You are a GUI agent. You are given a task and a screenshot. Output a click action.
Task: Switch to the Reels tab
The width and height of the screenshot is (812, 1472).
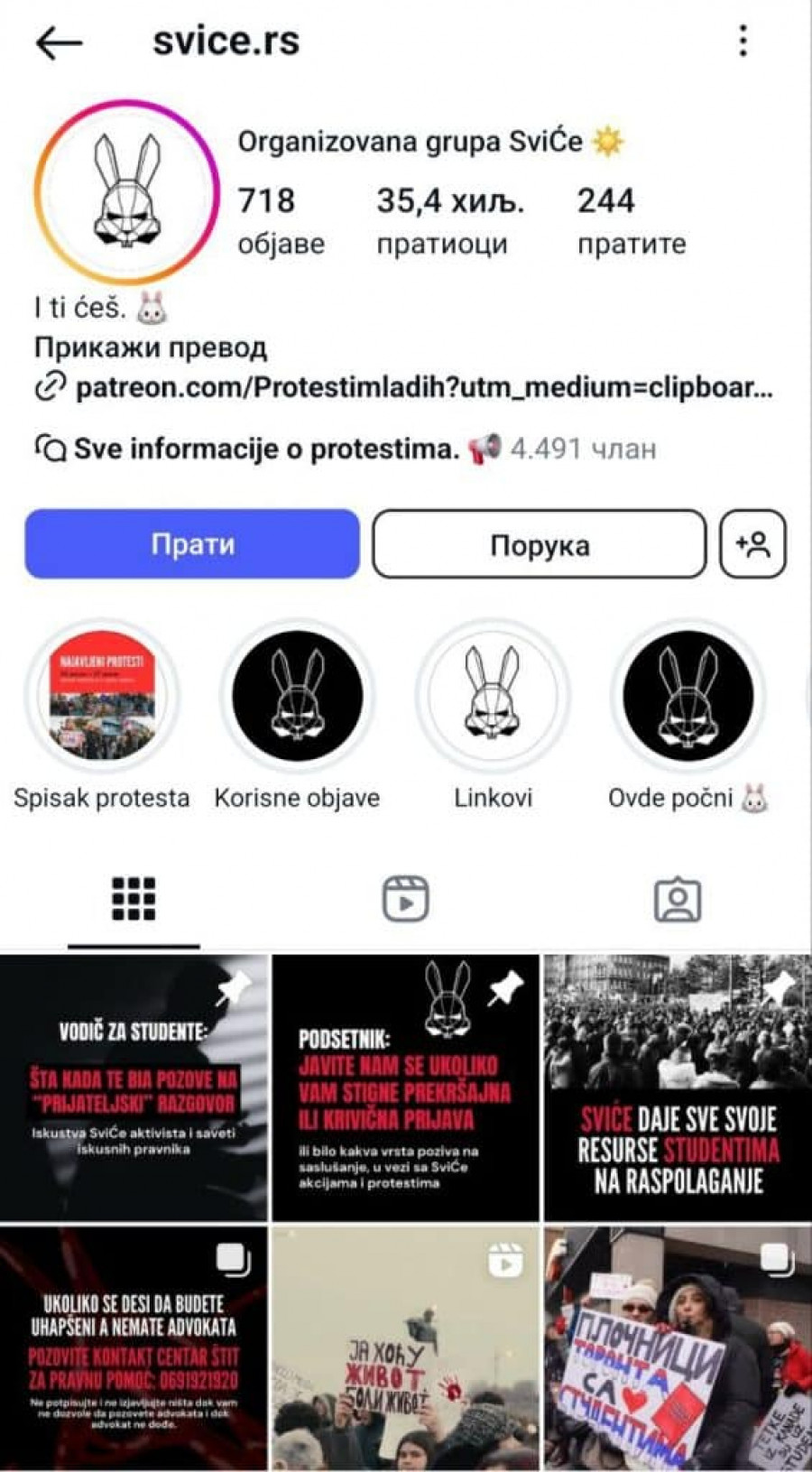click(x=405, y=899)
